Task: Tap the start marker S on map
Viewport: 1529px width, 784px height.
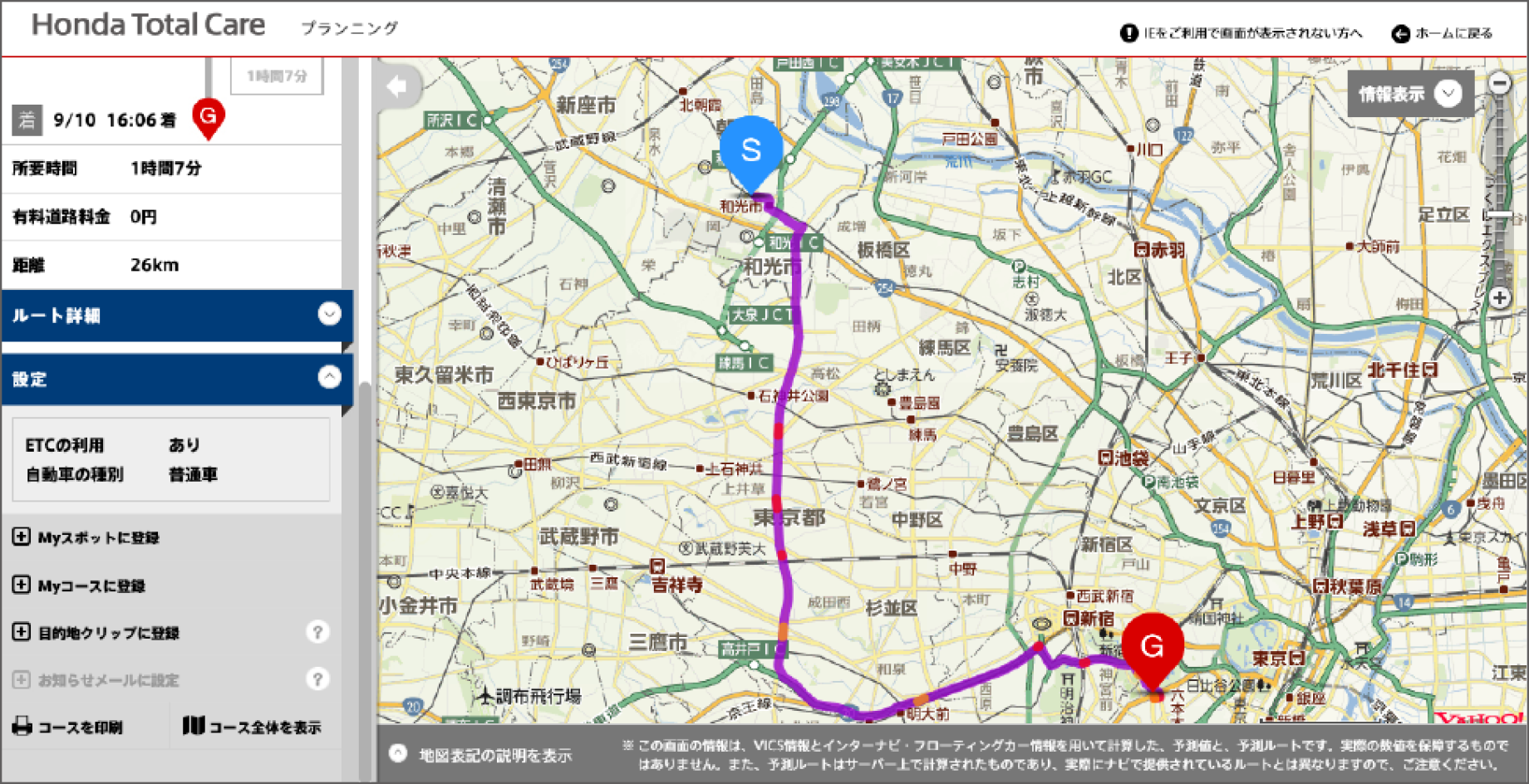Action: [750, 152]
